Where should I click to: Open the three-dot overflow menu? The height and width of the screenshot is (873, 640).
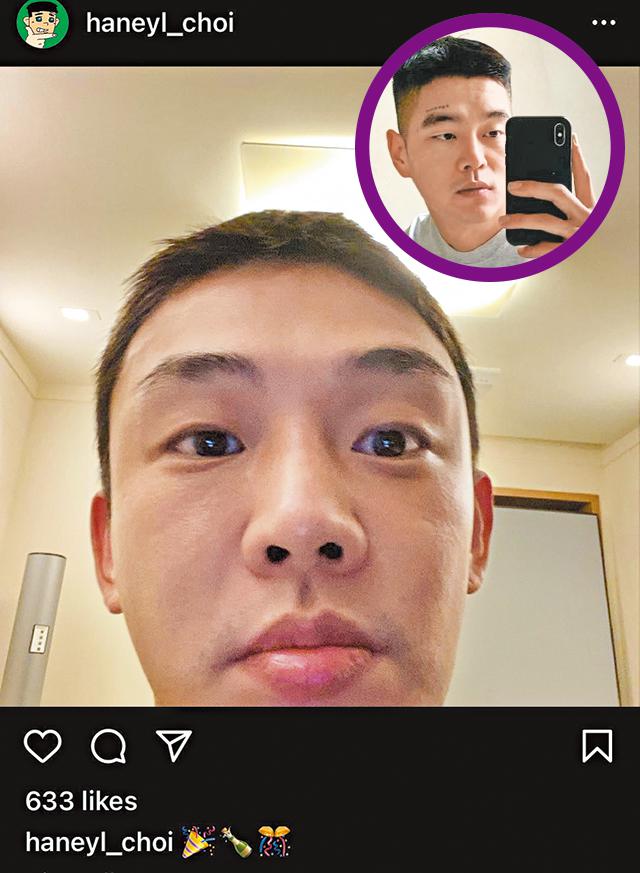pos(604,23)
